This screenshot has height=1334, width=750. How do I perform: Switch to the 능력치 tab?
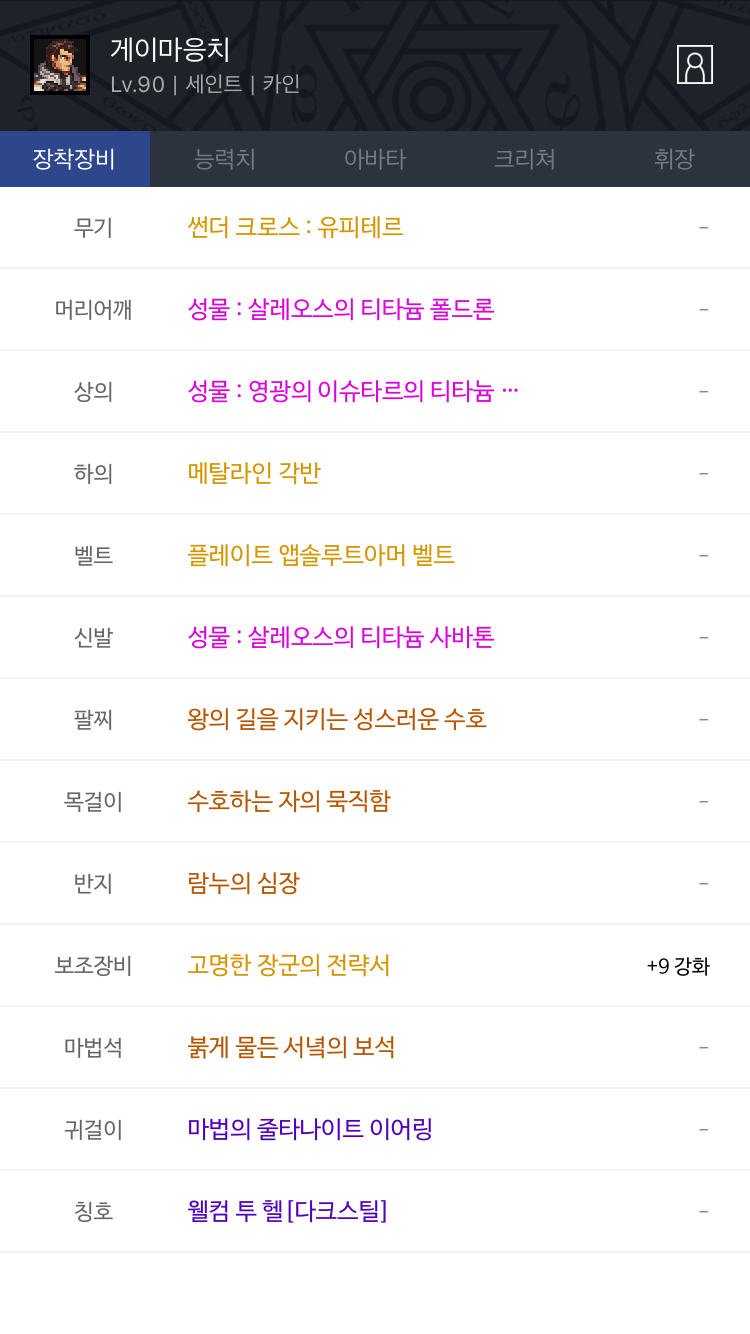(x=225, y=159)
